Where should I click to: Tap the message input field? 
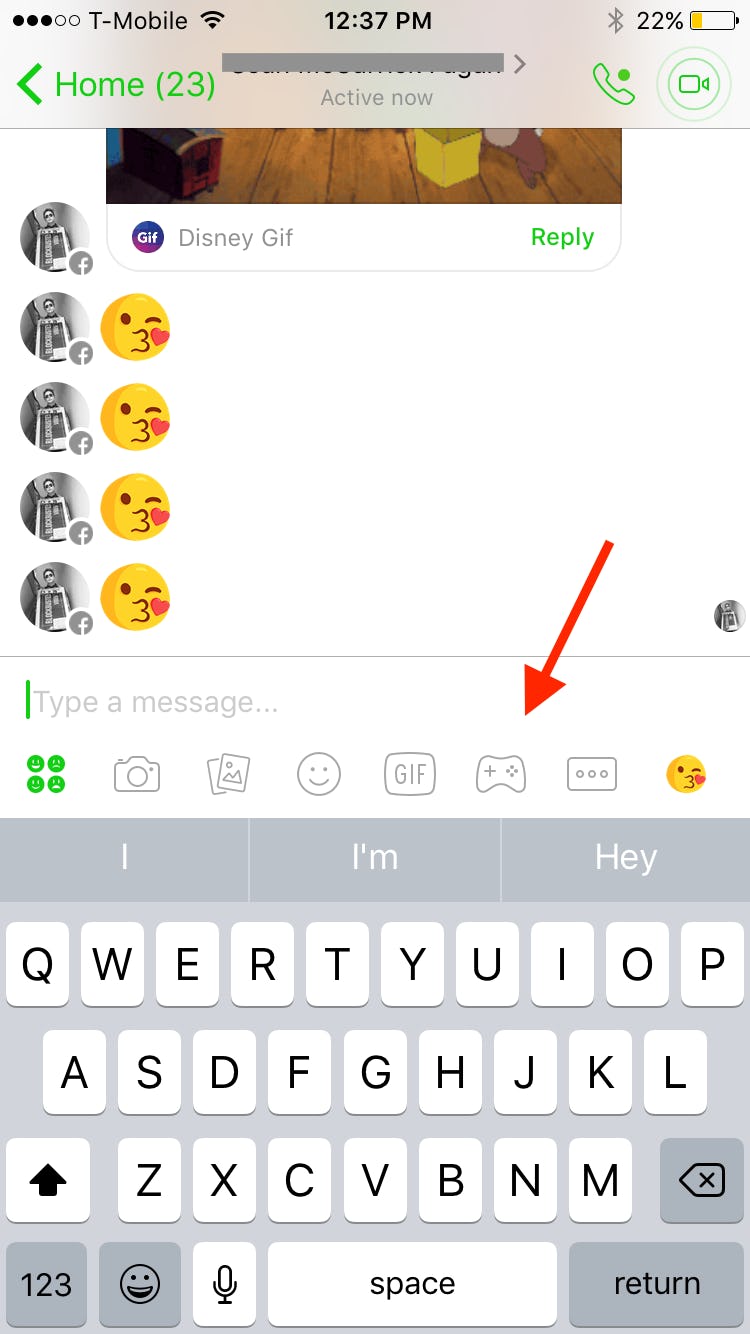pyautogui.click(x=200, y=701)
